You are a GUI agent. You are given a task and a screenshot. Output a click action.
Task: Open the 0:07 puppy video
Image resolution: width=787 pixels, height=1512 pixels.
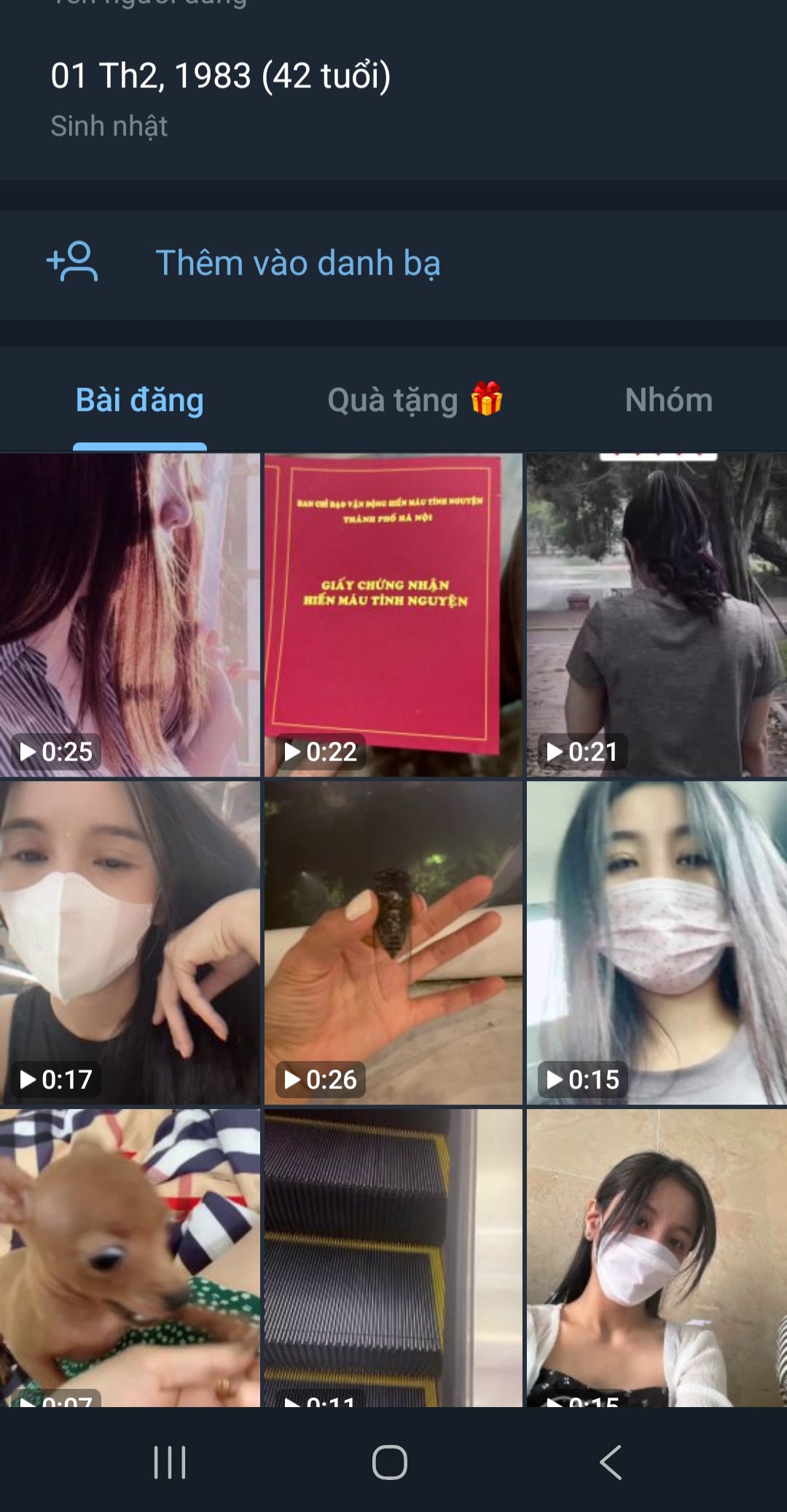[x=130, y=1257]
